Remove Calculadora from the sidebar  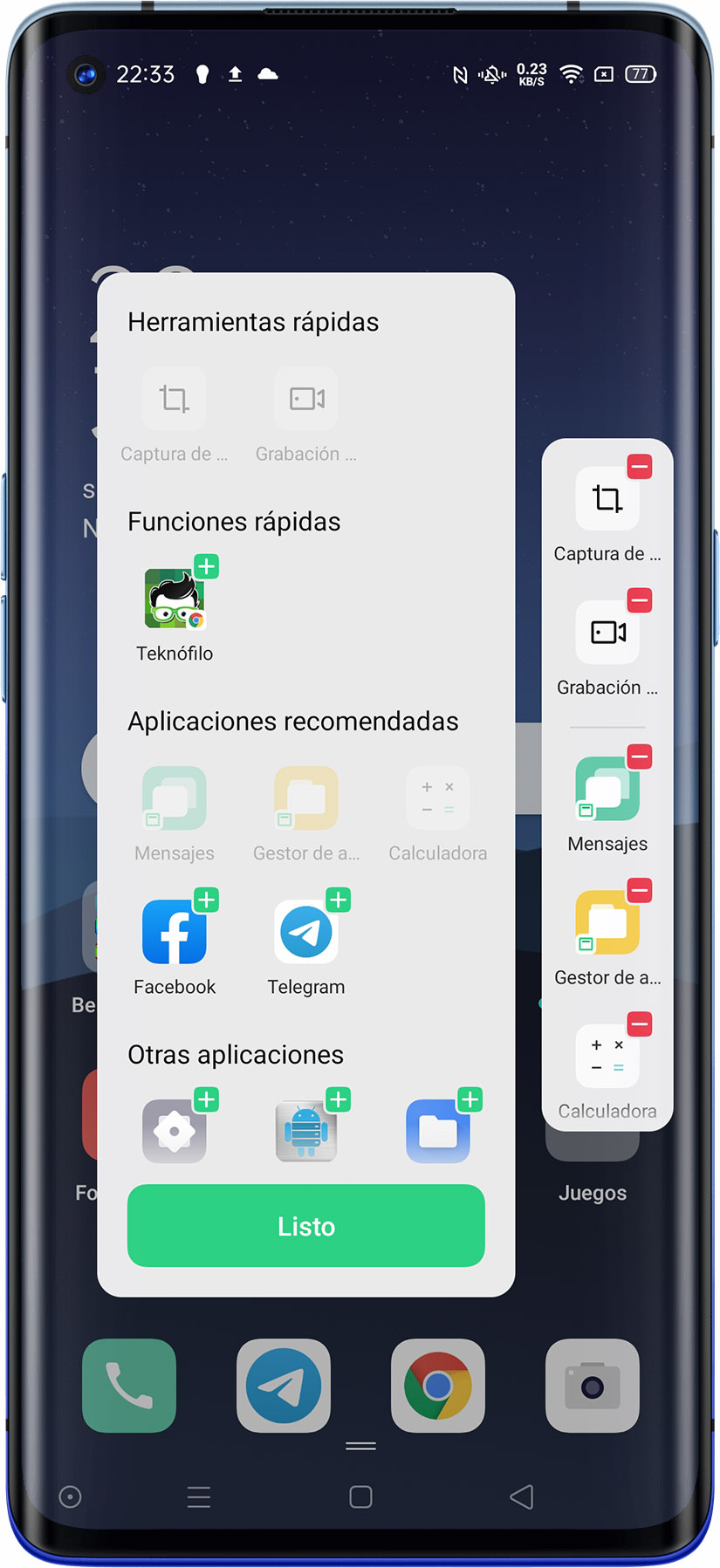point(640,1024)
